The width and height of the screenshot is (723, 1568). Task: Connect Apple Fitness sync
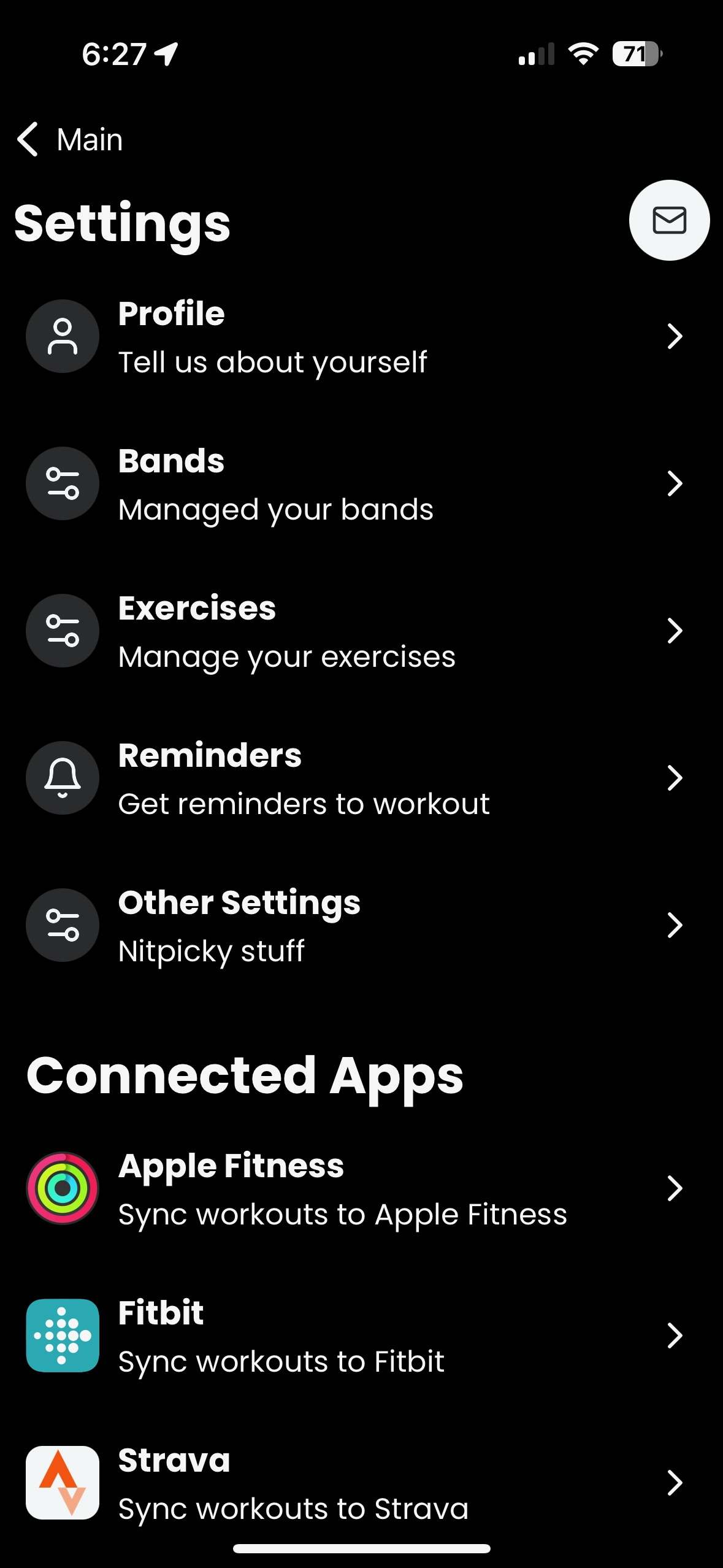(x=356, y=1189)
